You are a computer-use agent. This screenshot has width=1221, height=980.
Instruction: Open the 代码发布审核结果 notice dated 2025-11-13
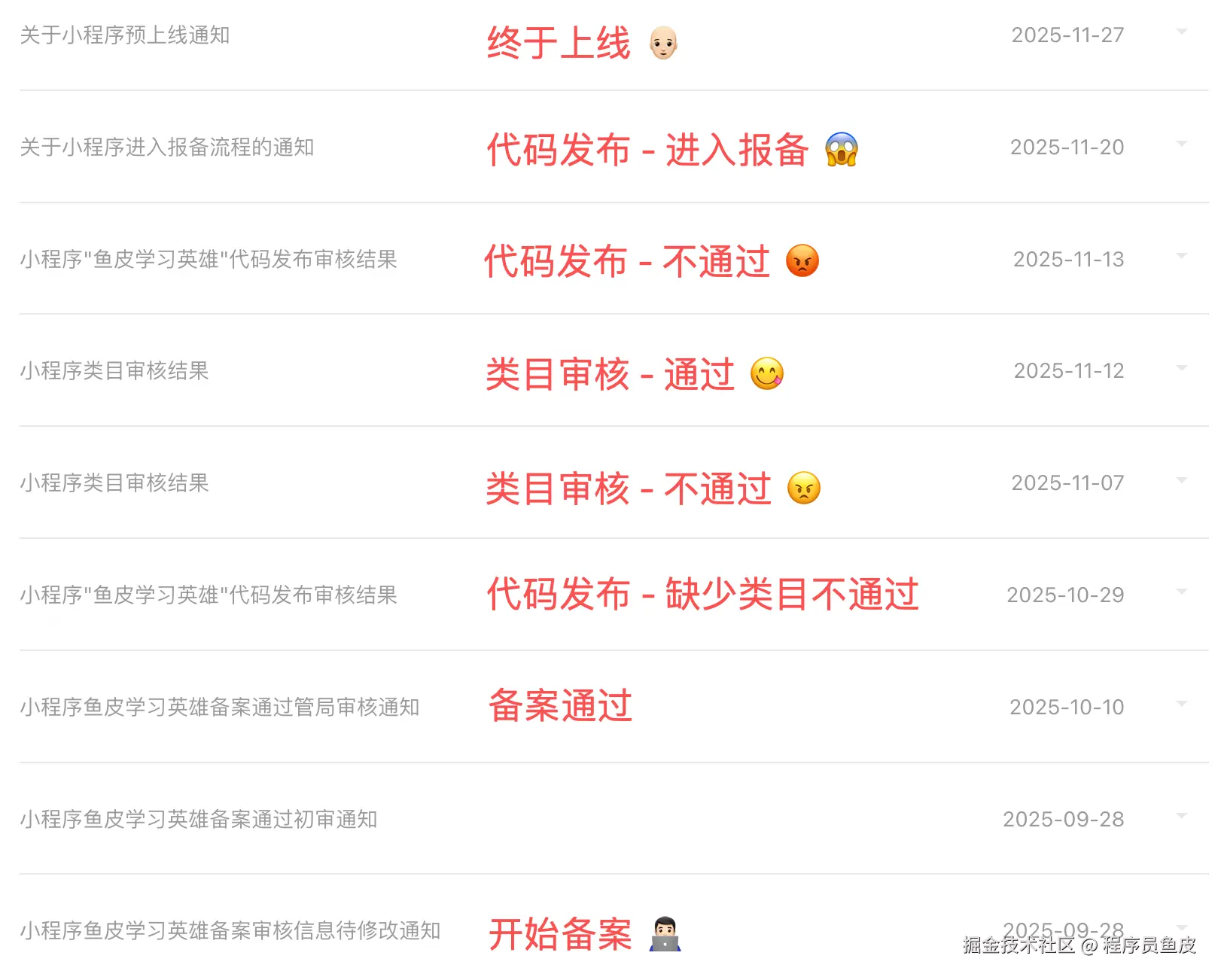pos(209,260)
